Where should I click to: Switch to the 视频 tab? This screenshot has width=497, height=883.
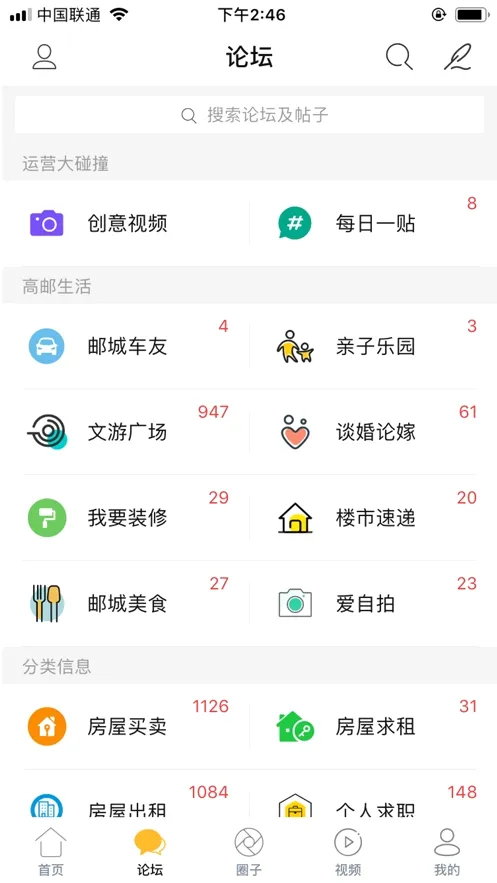pyautogui.click(x=348, y=851)
